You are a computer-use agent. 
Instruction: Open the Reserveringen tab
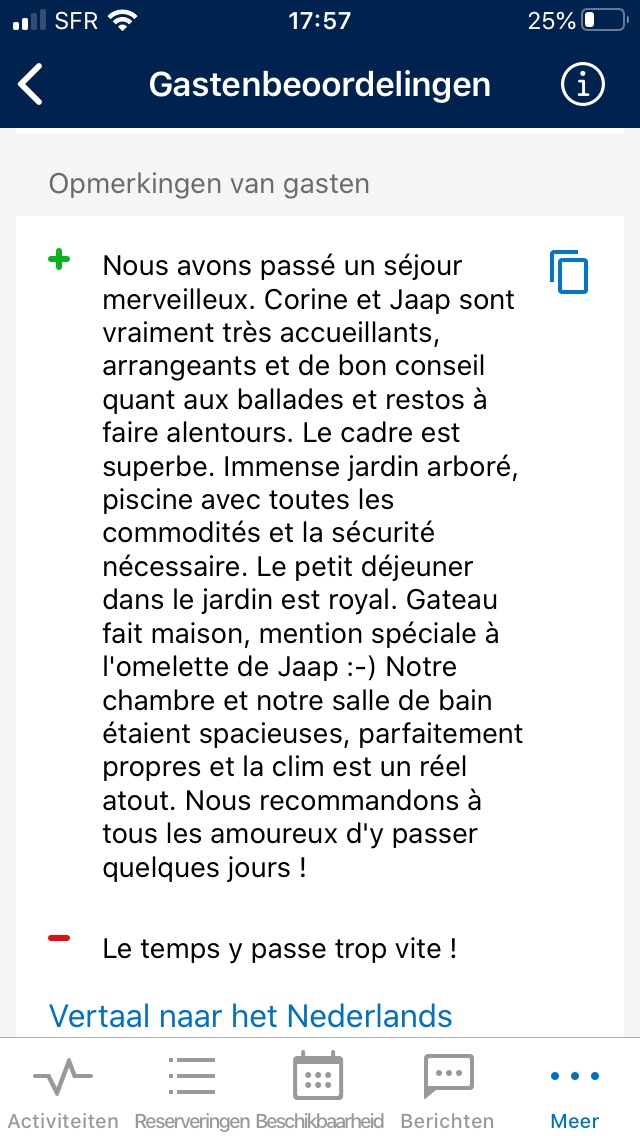[x=192, y=1090]
